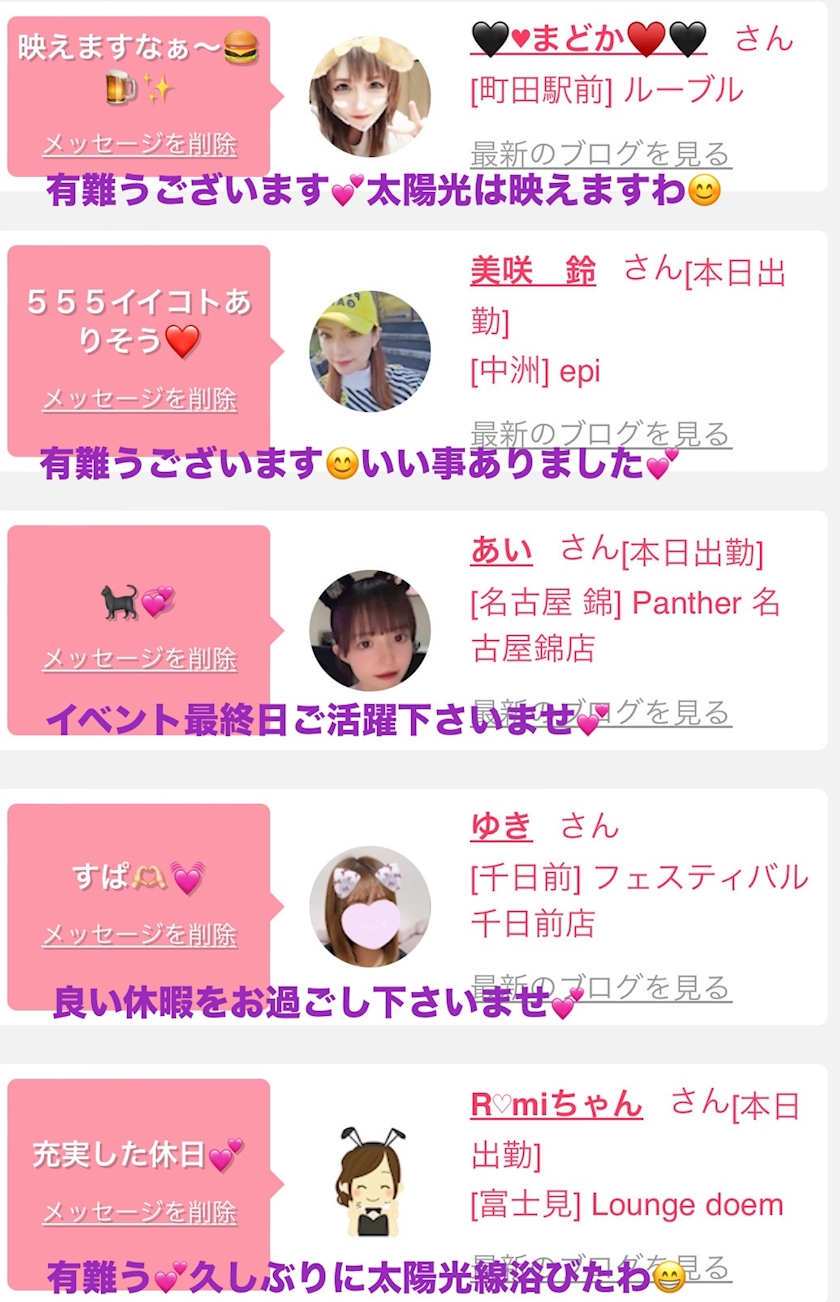Image resolution: width=840 pixels, height=1302 pixels.
Task: Open R♡miちゃん's profile name link
Action: pyautogui.click(x=556, y=1104)
